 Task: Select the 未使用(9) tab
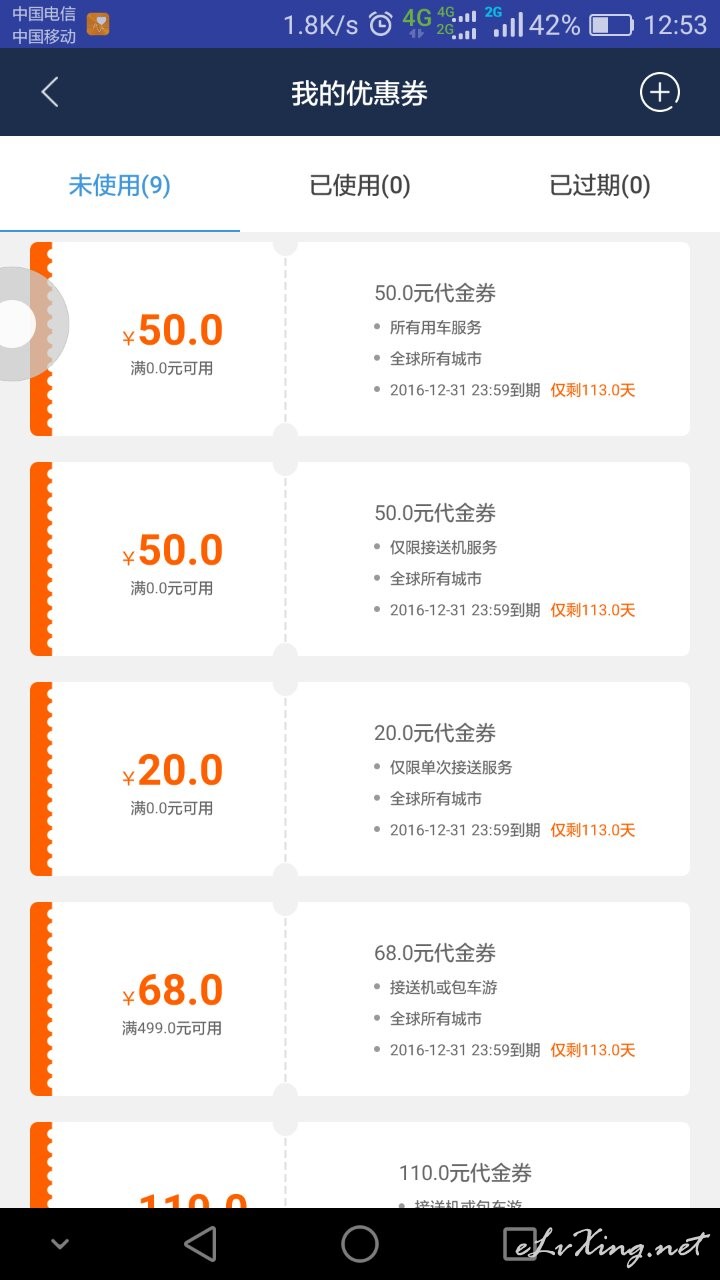click(x=120, y=185)
